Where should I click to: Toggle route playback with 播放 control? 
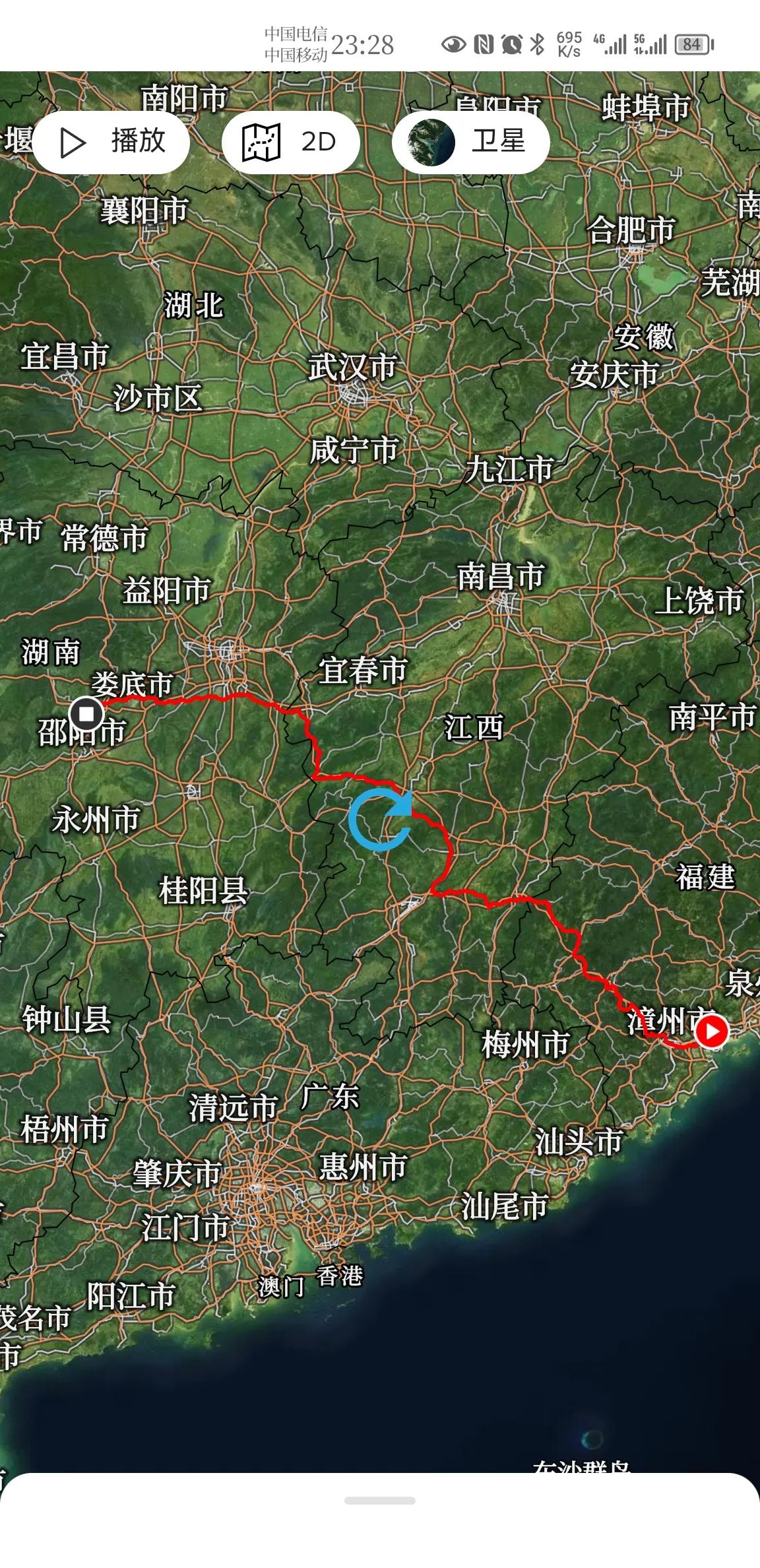111,141
